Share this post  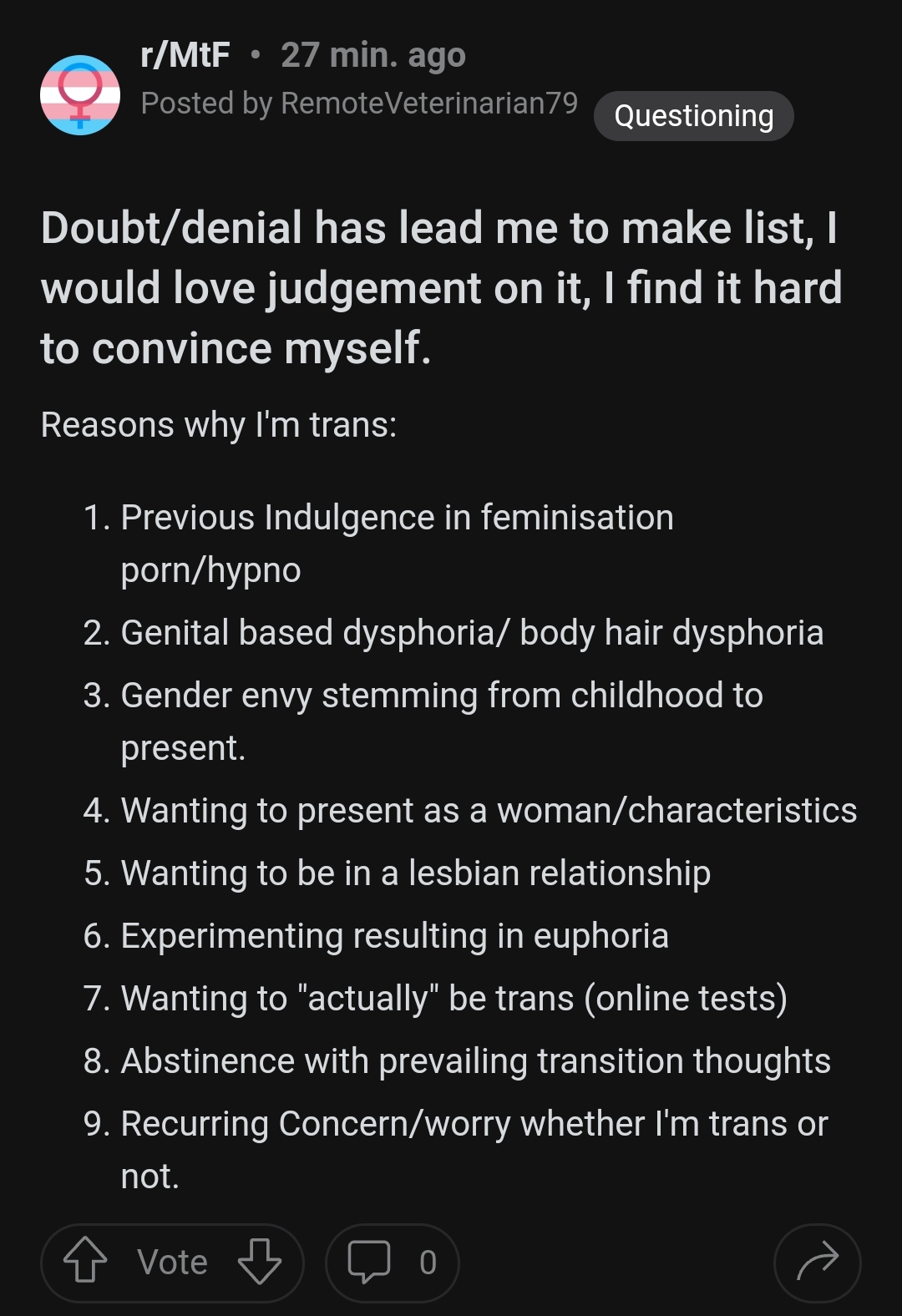click(817, 1262)
